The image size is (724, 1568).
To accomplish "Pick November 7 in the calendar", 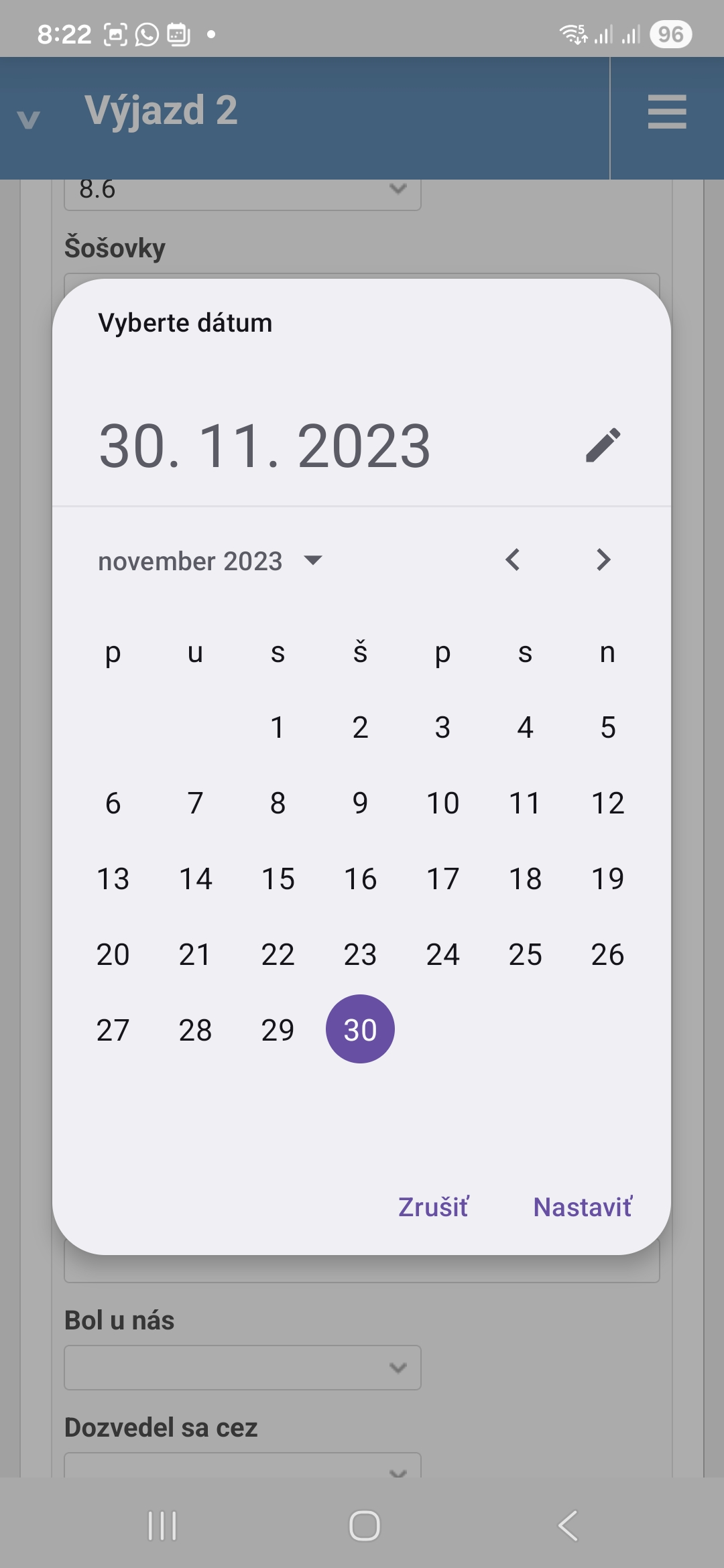I will click(195, 803).
